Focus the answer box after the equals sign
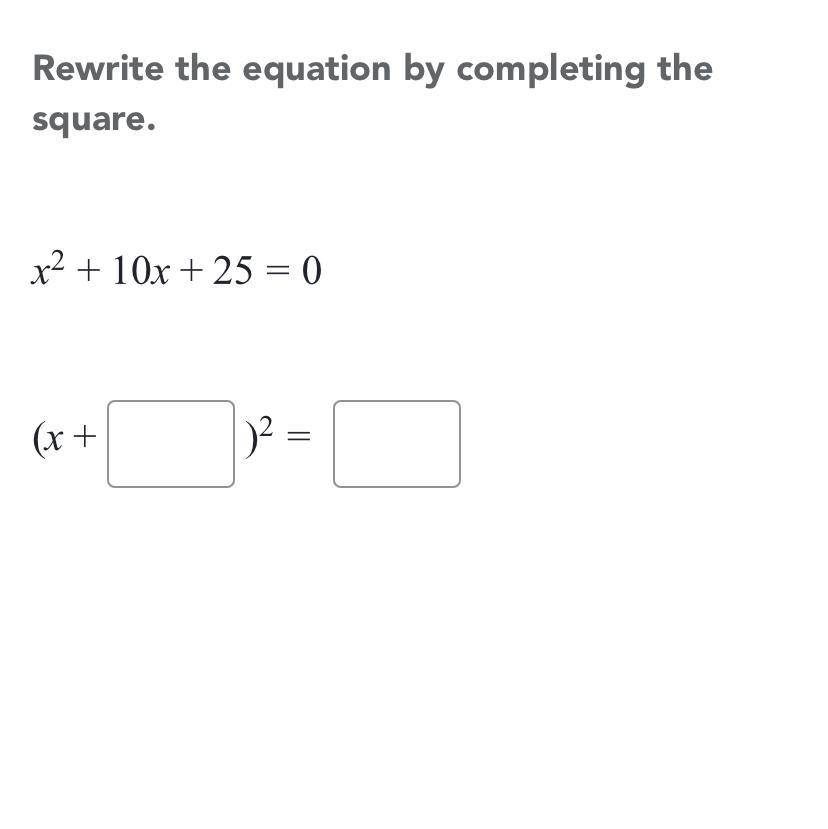 tap(397, 444)
